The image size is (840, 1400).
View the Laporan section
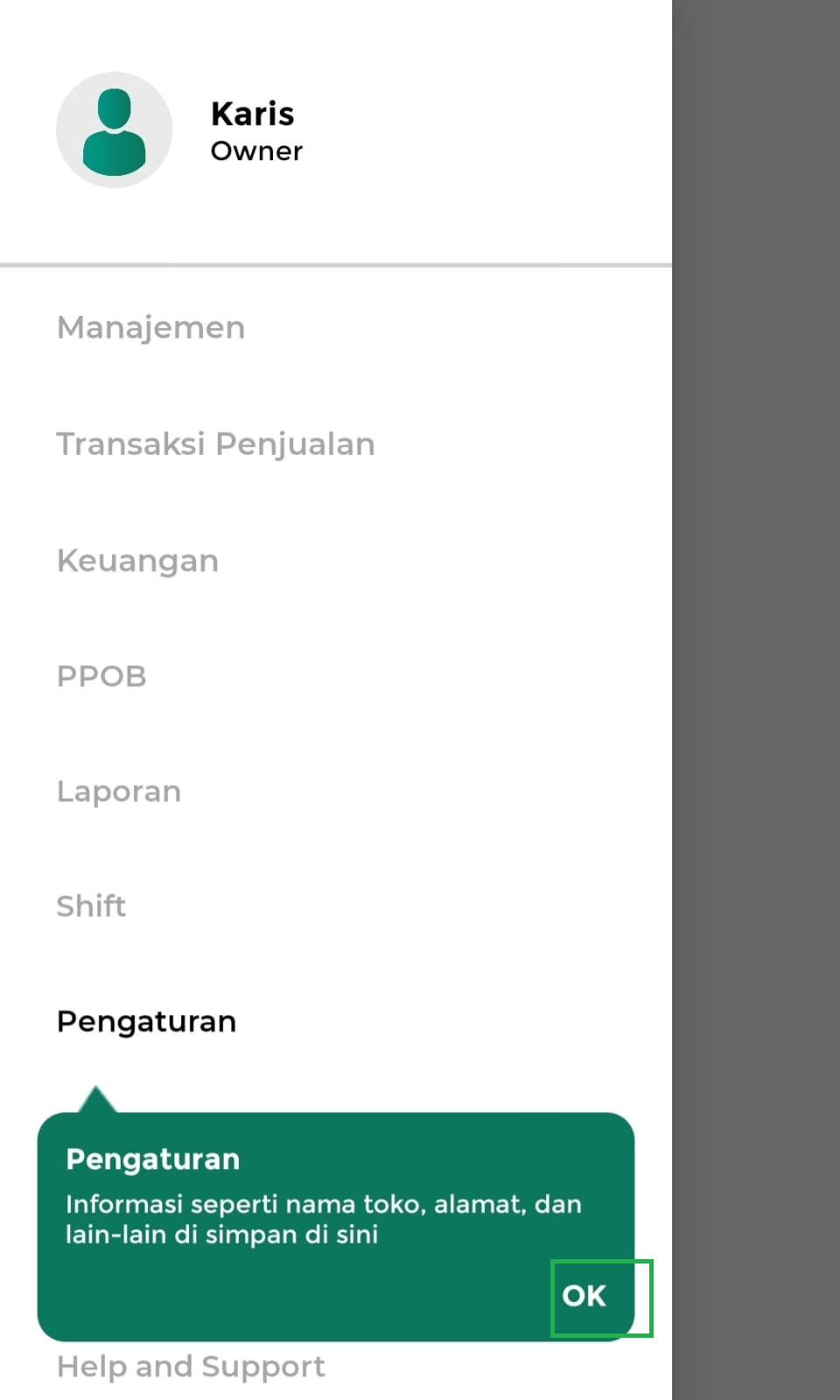point(118,792)
